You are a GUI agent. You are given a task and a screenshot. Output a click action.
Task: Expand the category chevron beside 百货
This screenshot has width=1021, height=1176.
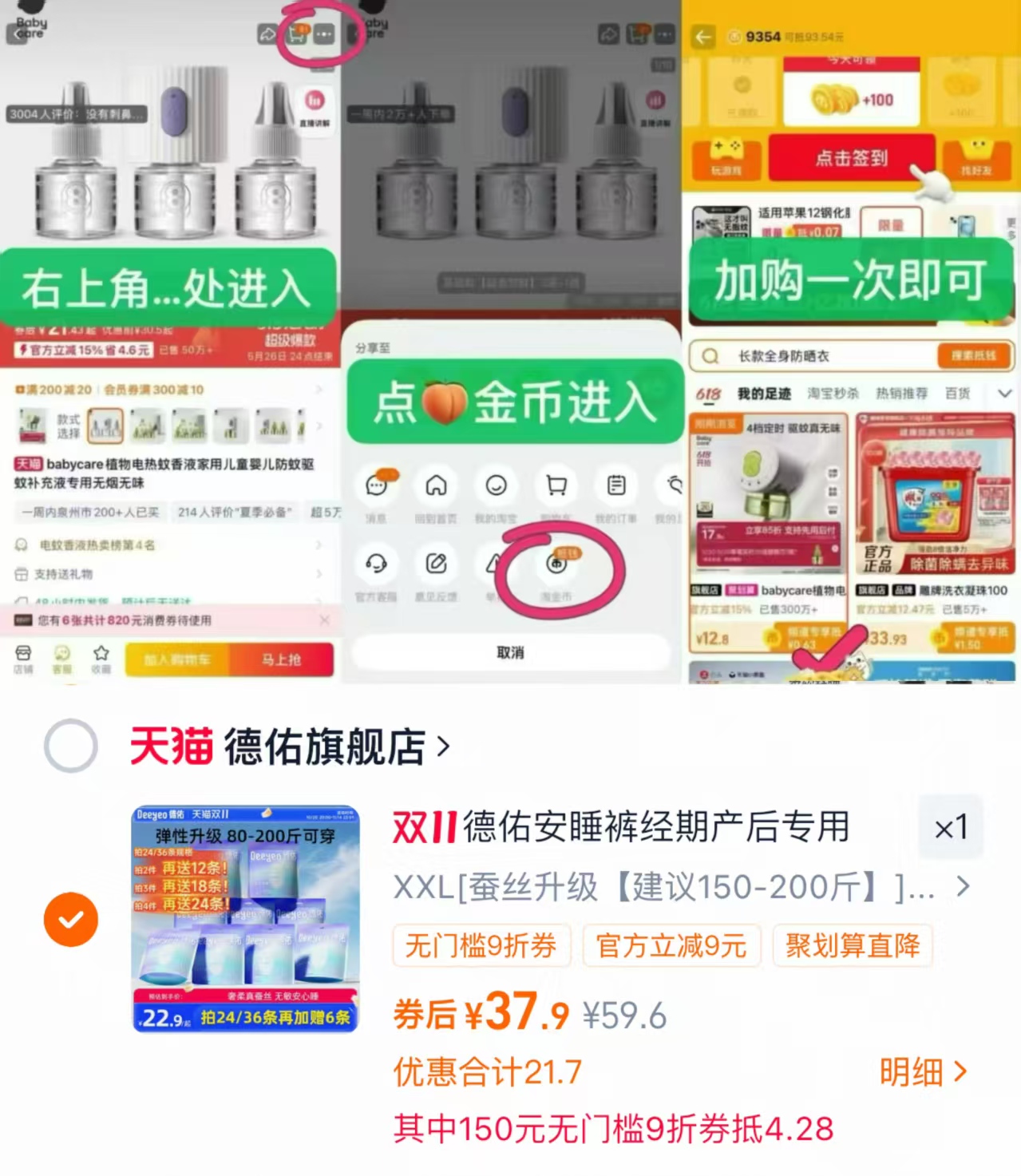click(1004, 393)
